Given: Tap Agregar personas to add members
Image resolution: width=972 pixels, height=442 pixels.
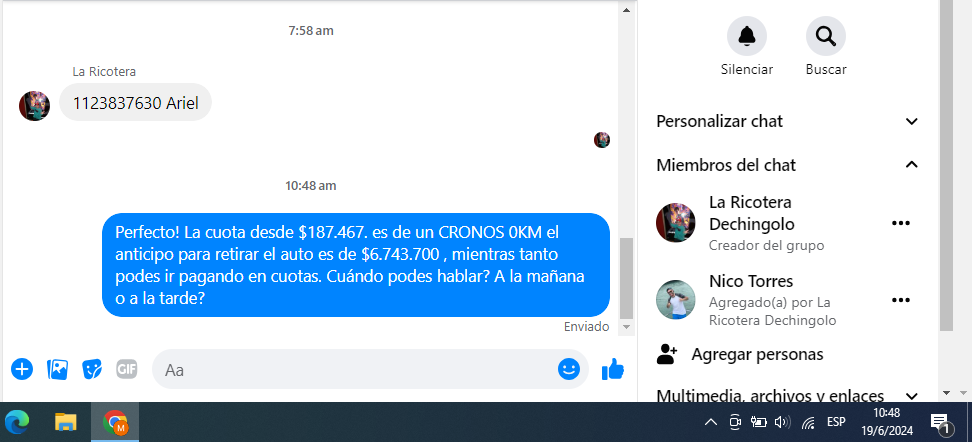Looking at the screenshot, I should pos(756,354).
